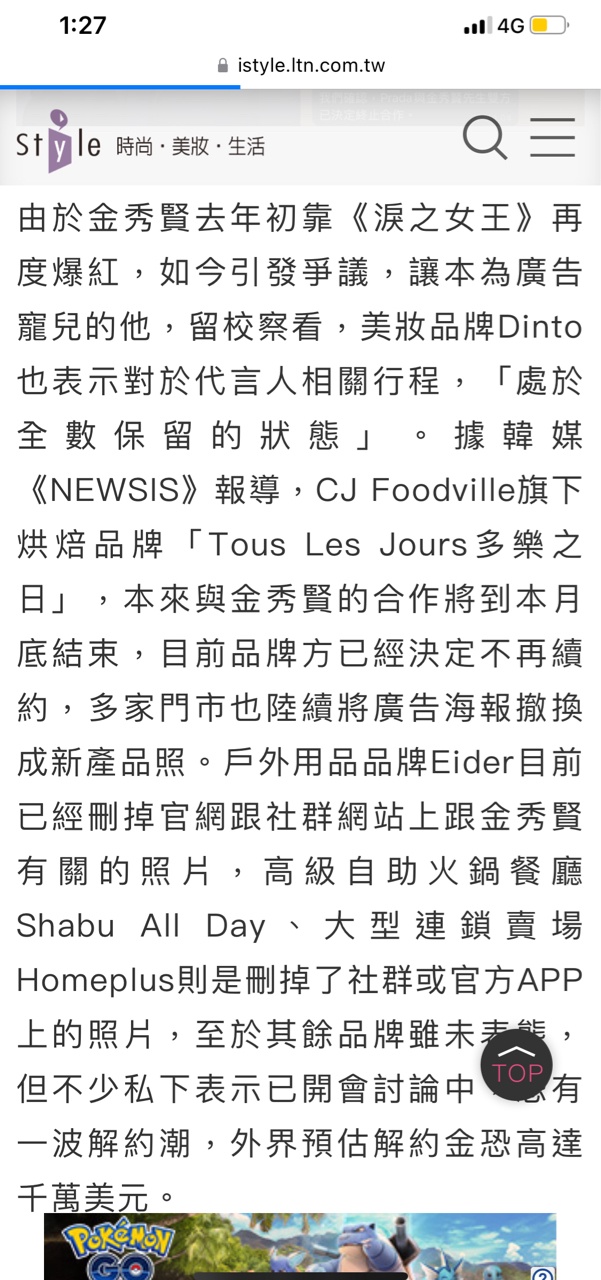
Task: Open the Pokémon GO ad banner
Action: tap(300, 1247)
